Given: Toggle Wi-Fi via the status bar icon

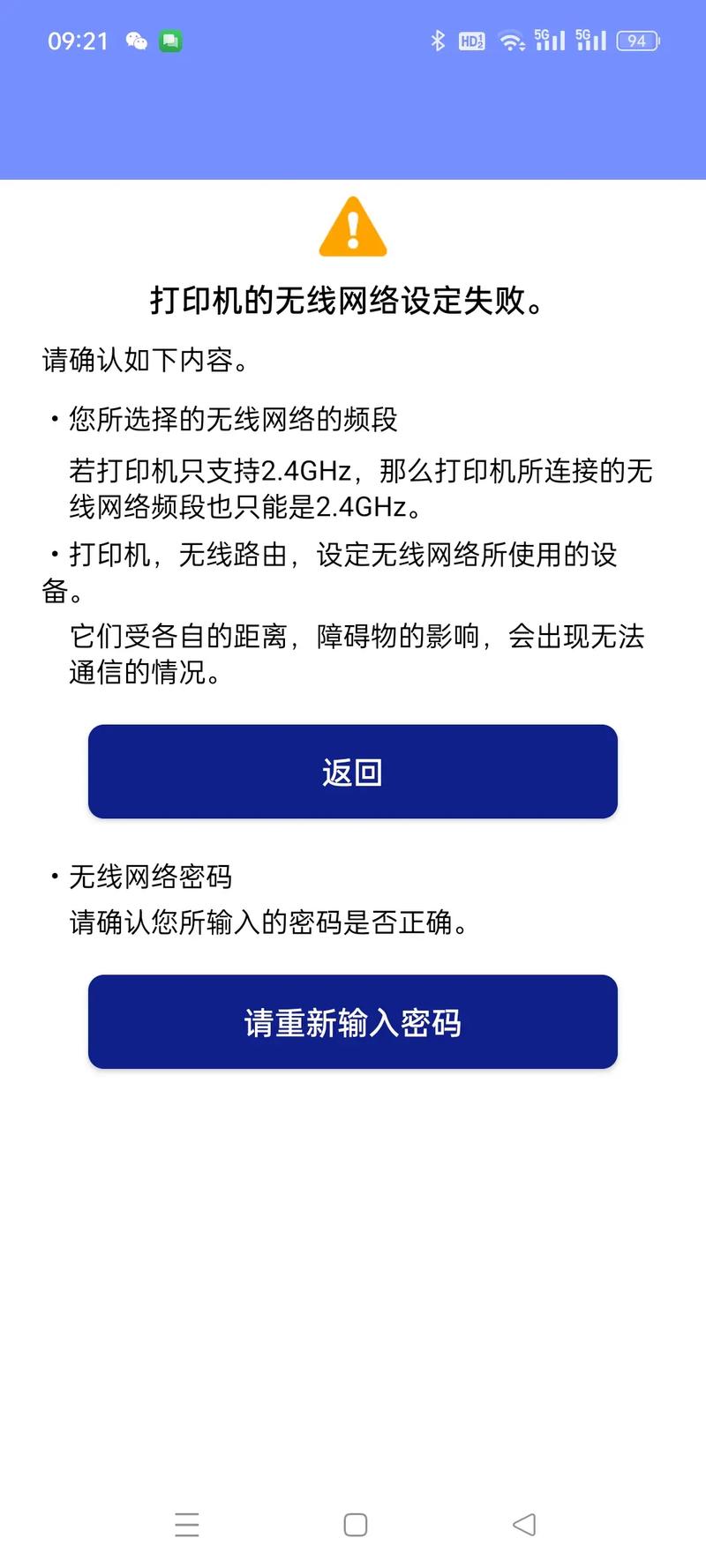Looking at the screenshot, I should click(512, 42).
